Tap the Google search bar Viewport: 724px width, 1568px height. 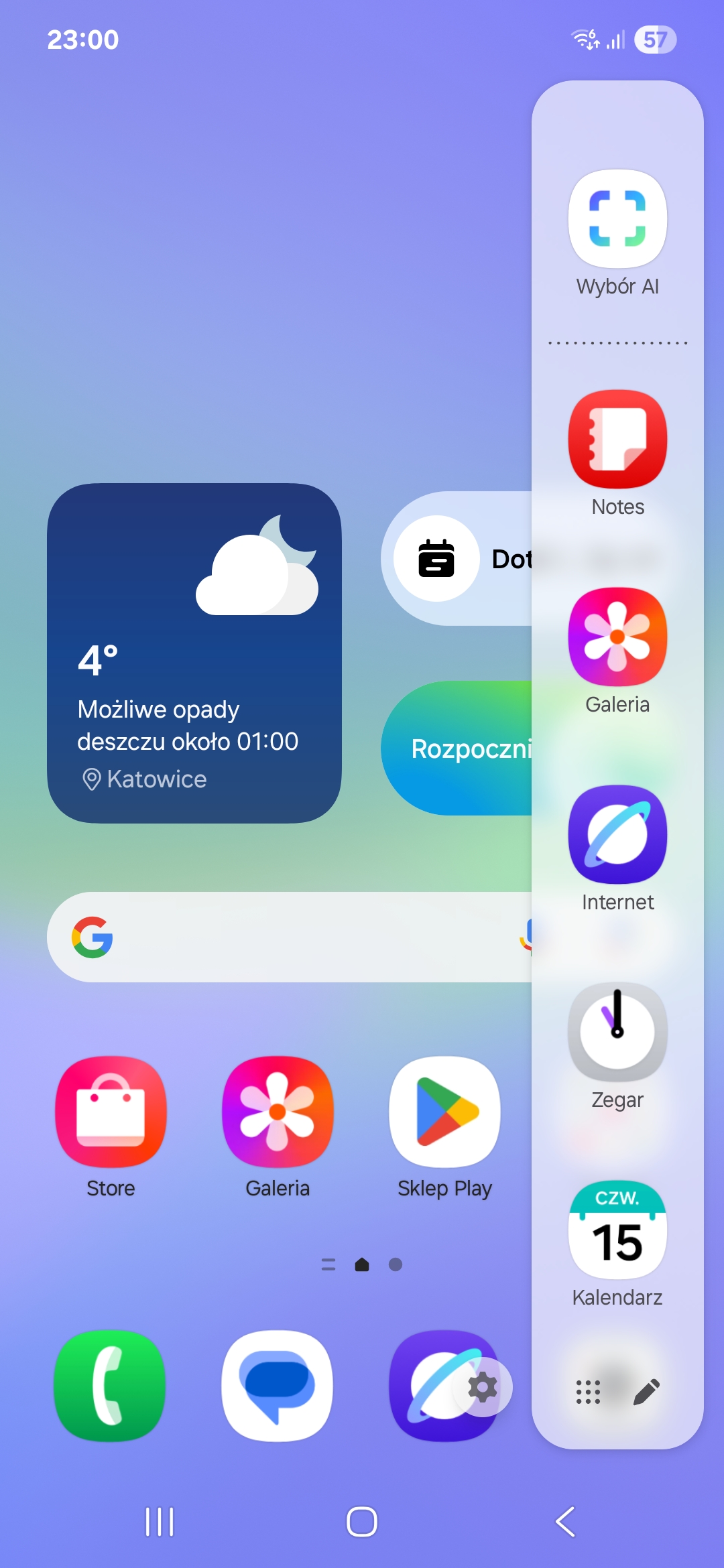click(x=288, y=937)
